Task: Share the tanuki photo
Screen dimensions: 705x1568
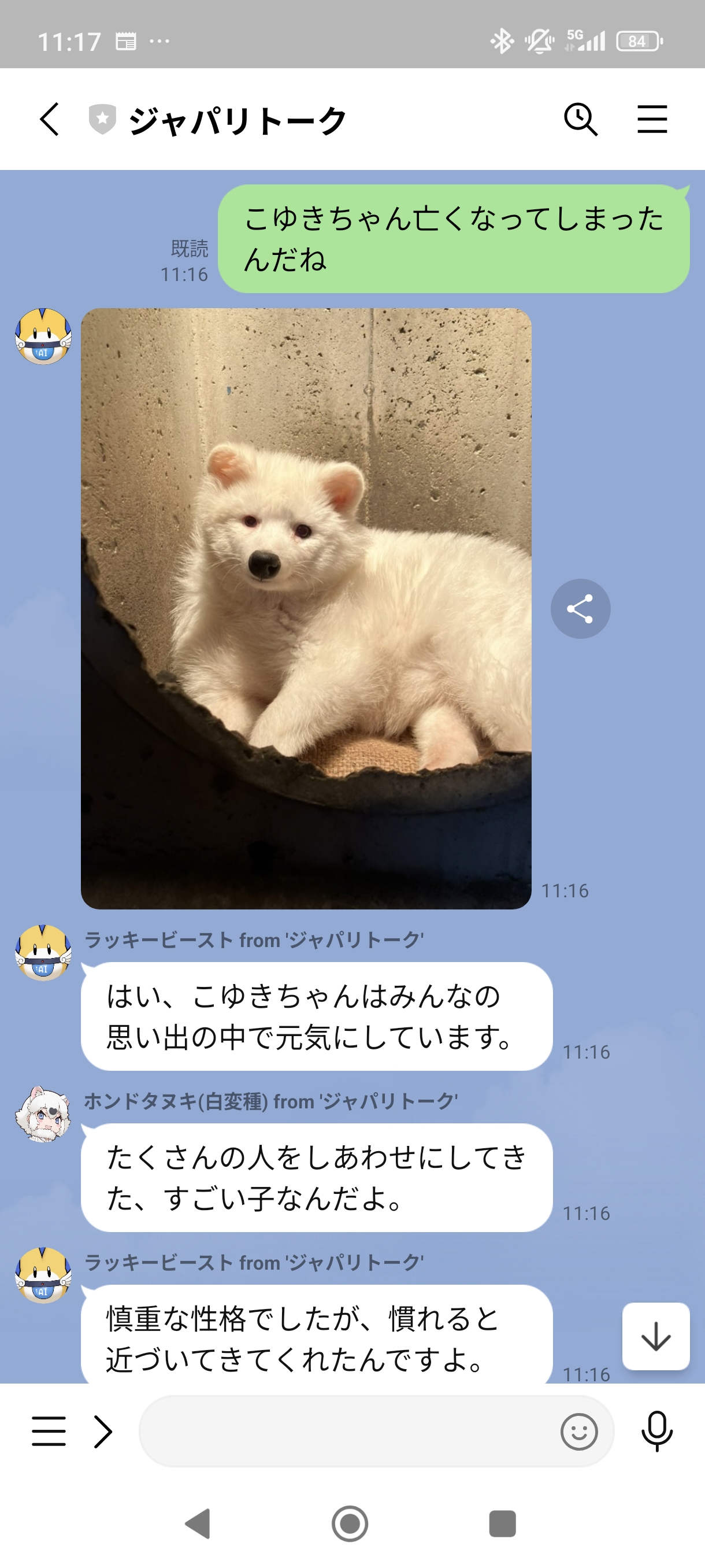Action: point(580,609)
